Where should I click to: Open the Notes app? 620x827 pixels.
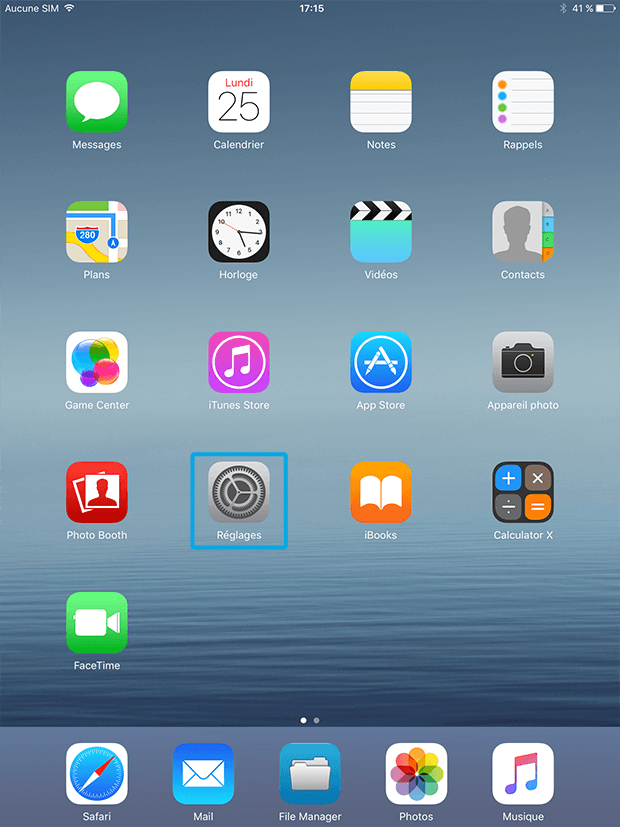[x=381, y=102]
